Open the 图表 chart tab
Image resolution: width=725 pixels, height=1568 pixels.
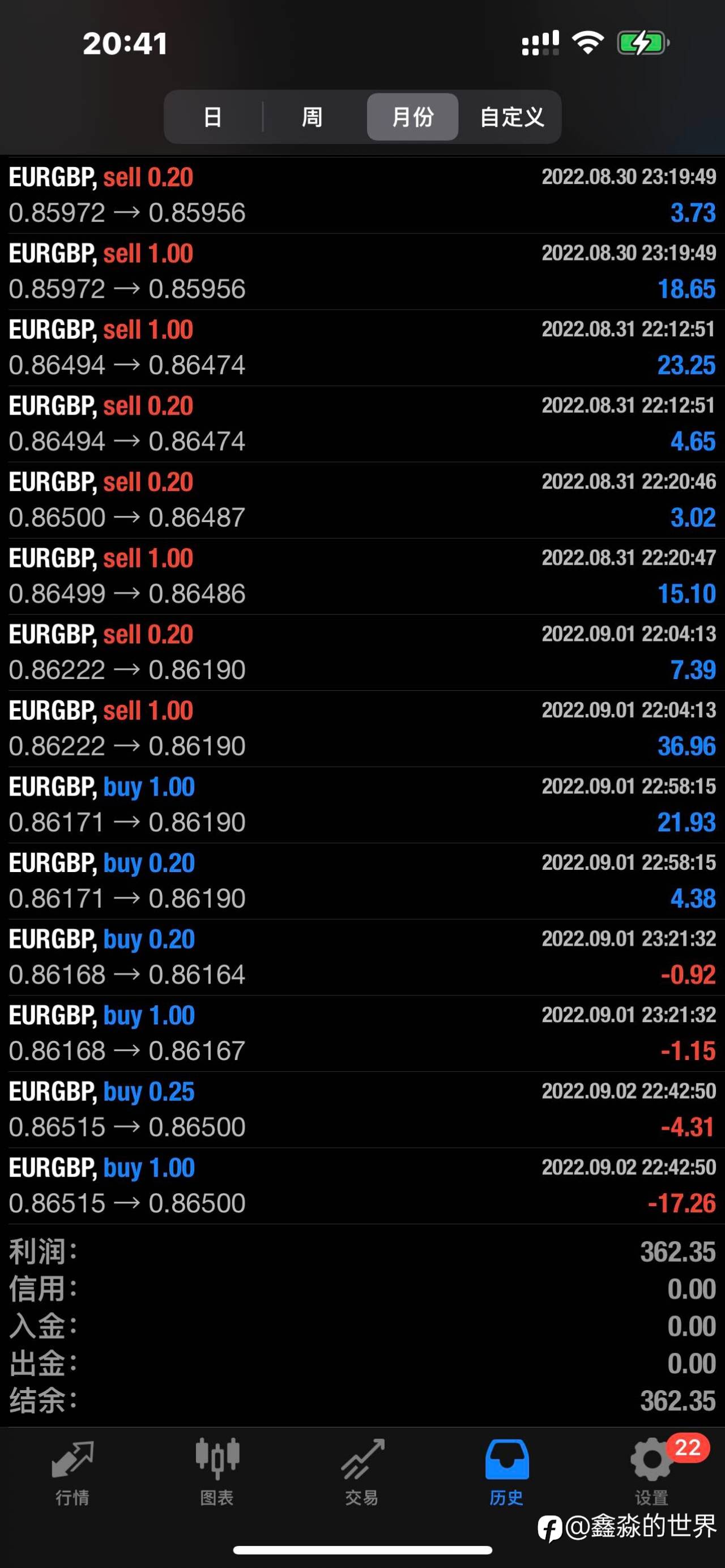pos(217,1472)
